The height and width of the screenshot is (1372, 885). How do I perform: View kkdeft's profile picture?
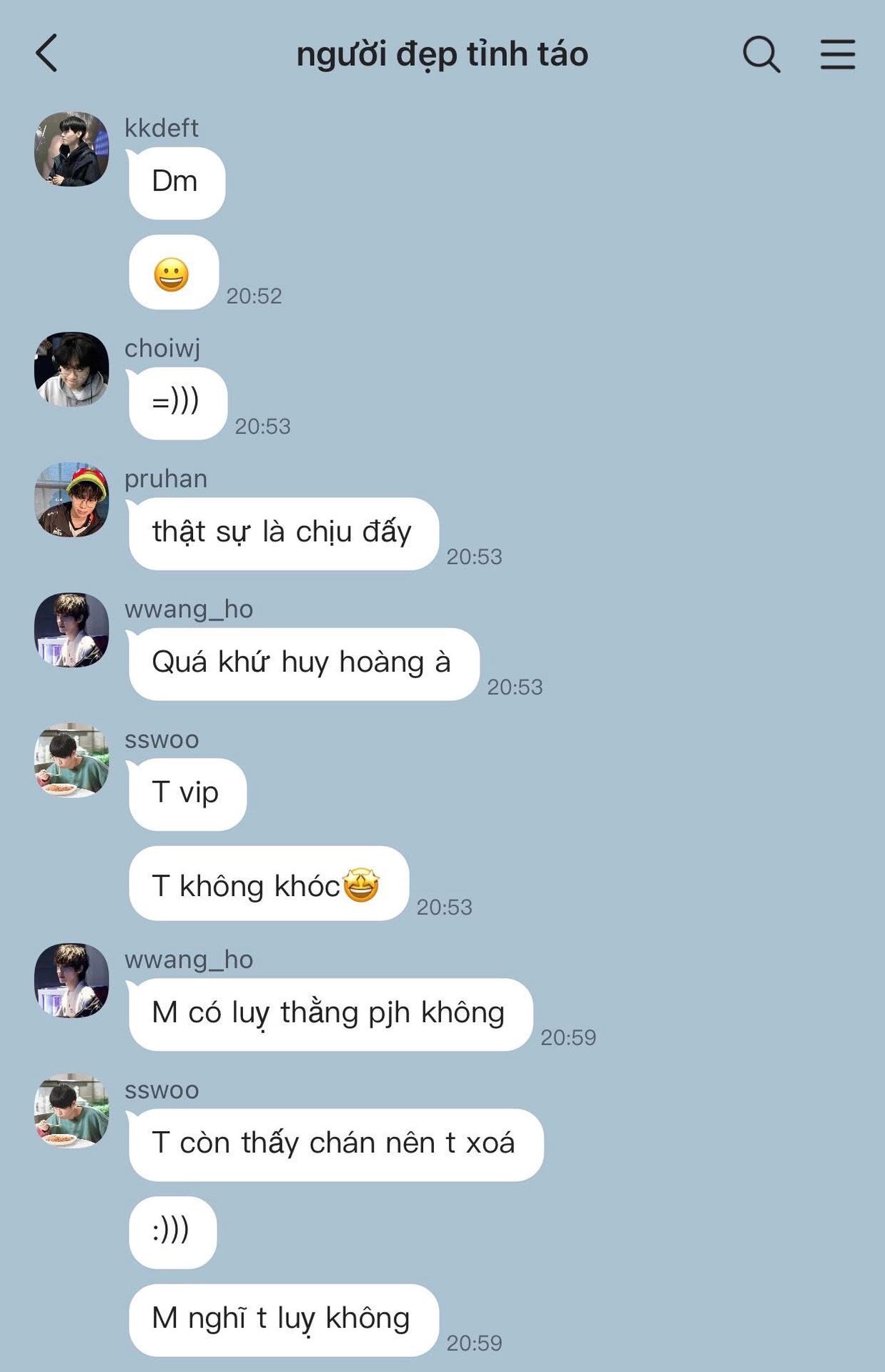point(71,149)
